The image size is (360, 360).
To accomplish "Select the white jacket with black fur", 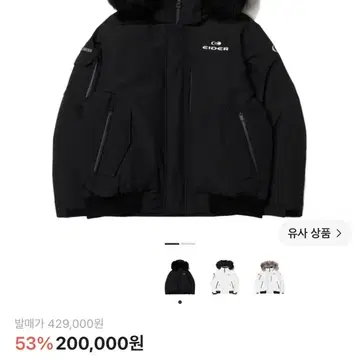I will click(x=225, y=277).
